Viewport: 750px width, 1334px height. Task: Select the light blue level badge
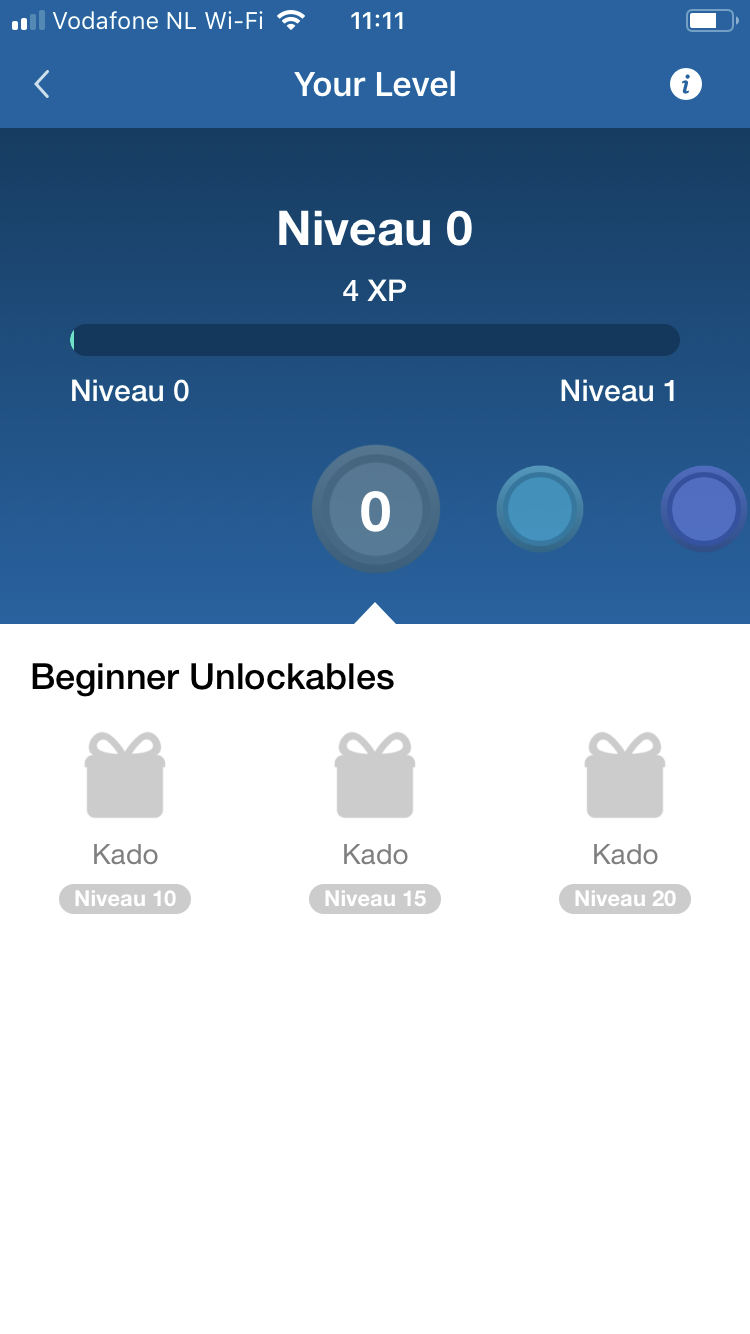[540, 509]
